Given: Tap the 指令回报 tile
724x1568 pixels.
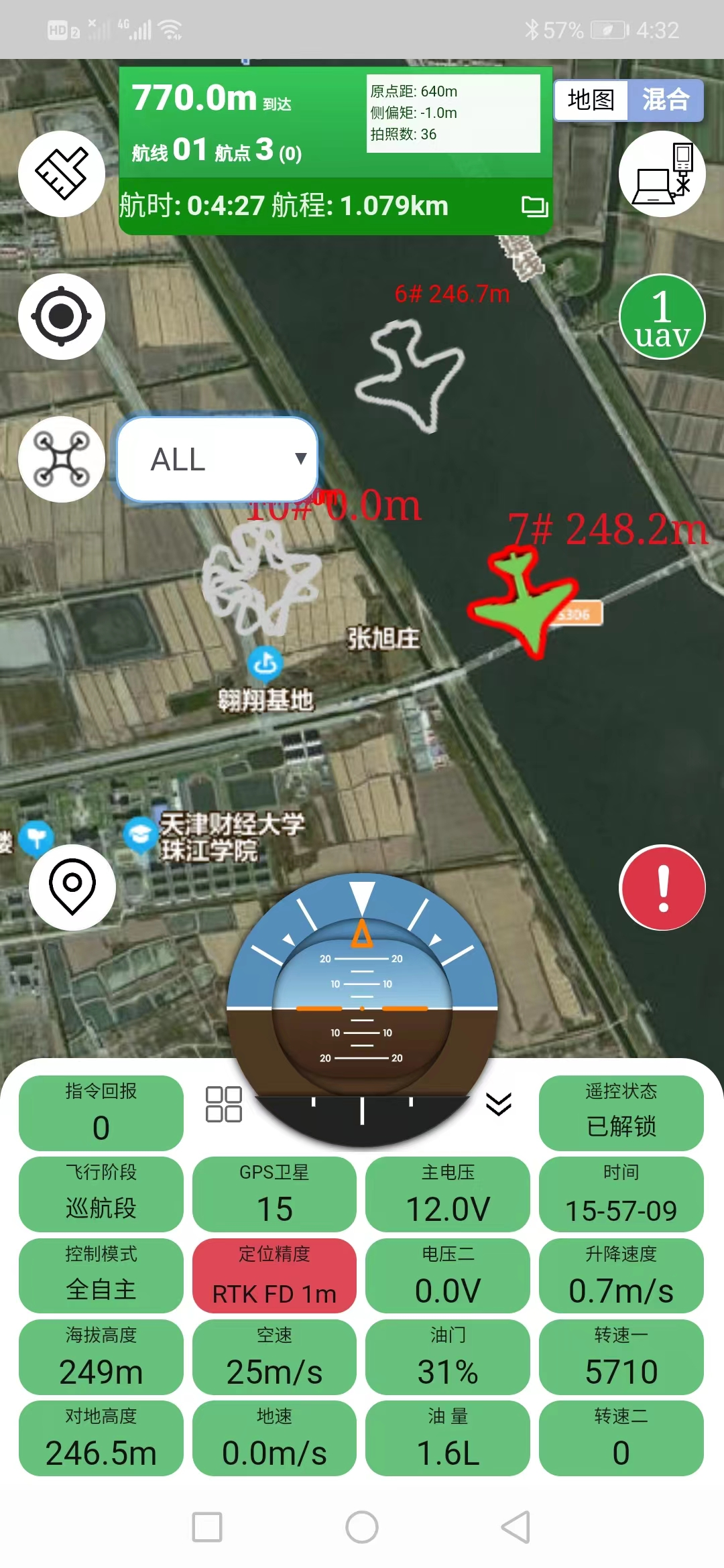Looking at the screenshot, I should (101, 1113).
